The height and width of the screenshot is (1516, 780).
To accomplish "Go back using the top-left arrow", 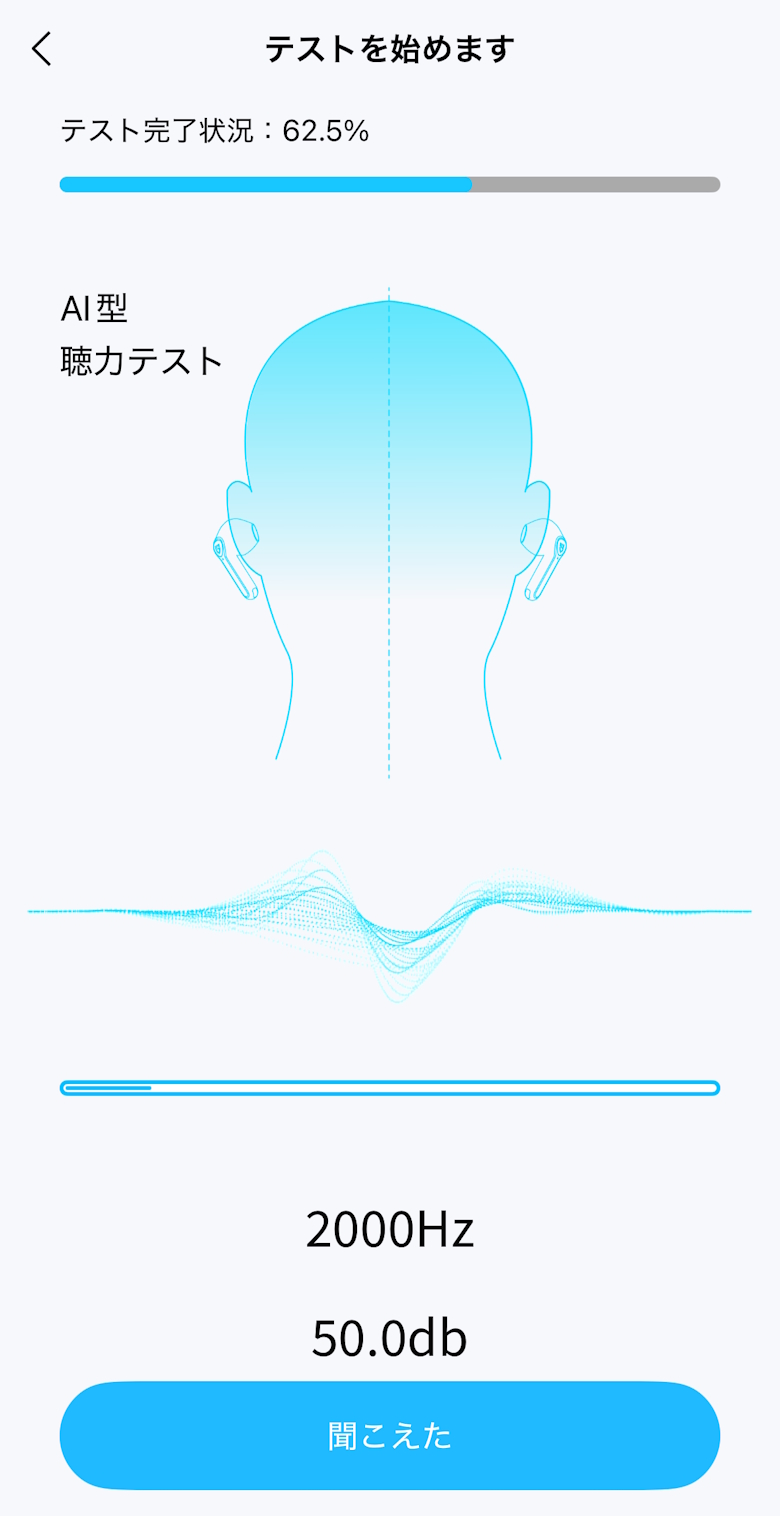I will [42, 49].
